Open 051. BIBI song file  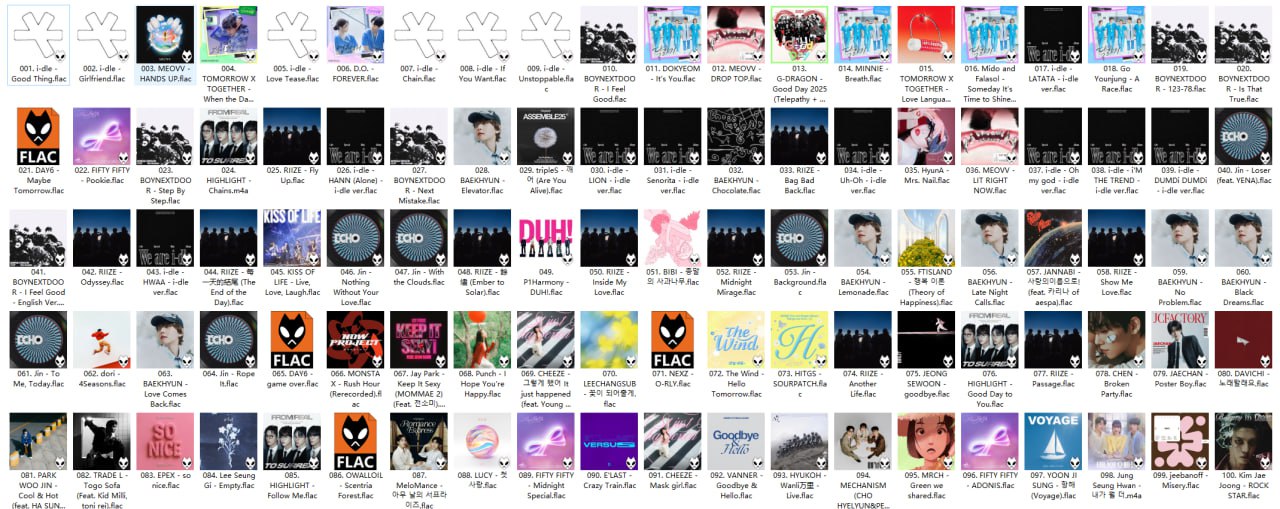click(673, 238)
